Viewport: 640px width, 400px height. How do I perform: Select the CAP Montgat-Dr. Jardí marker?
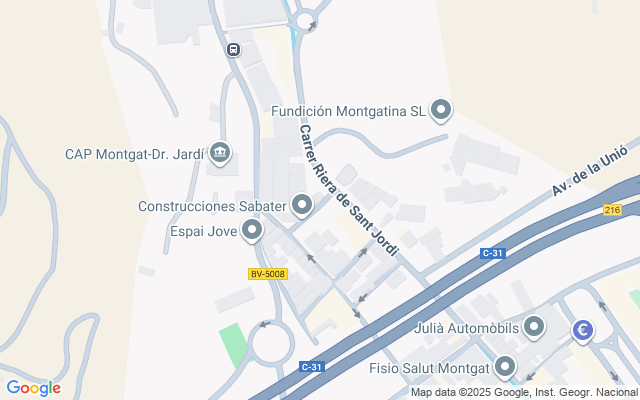pos(221,153)
